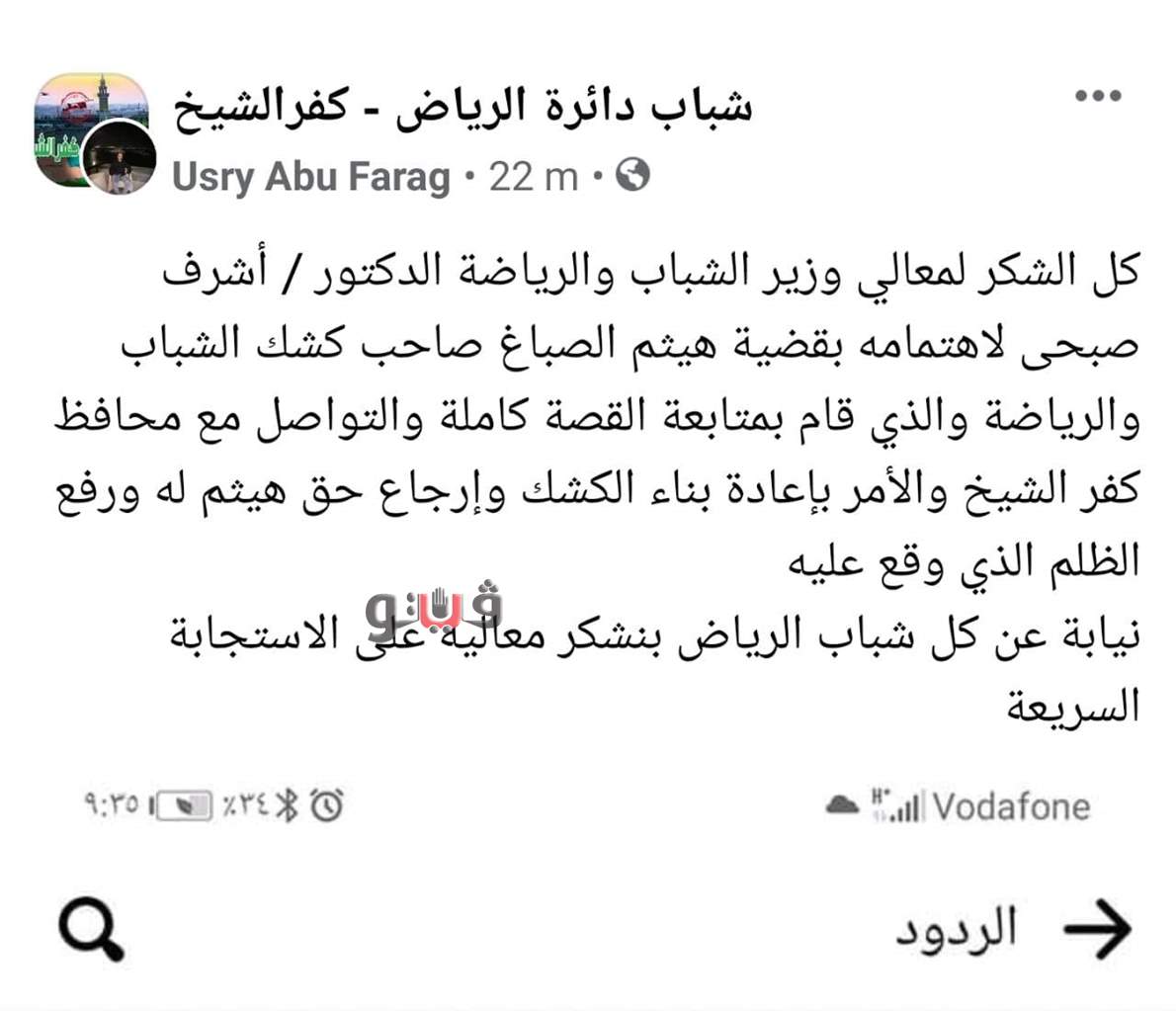The height and width of the screenshot is (1011, 1176).
Task: Open search with the magnifier icon
Action: click(91, 929)
